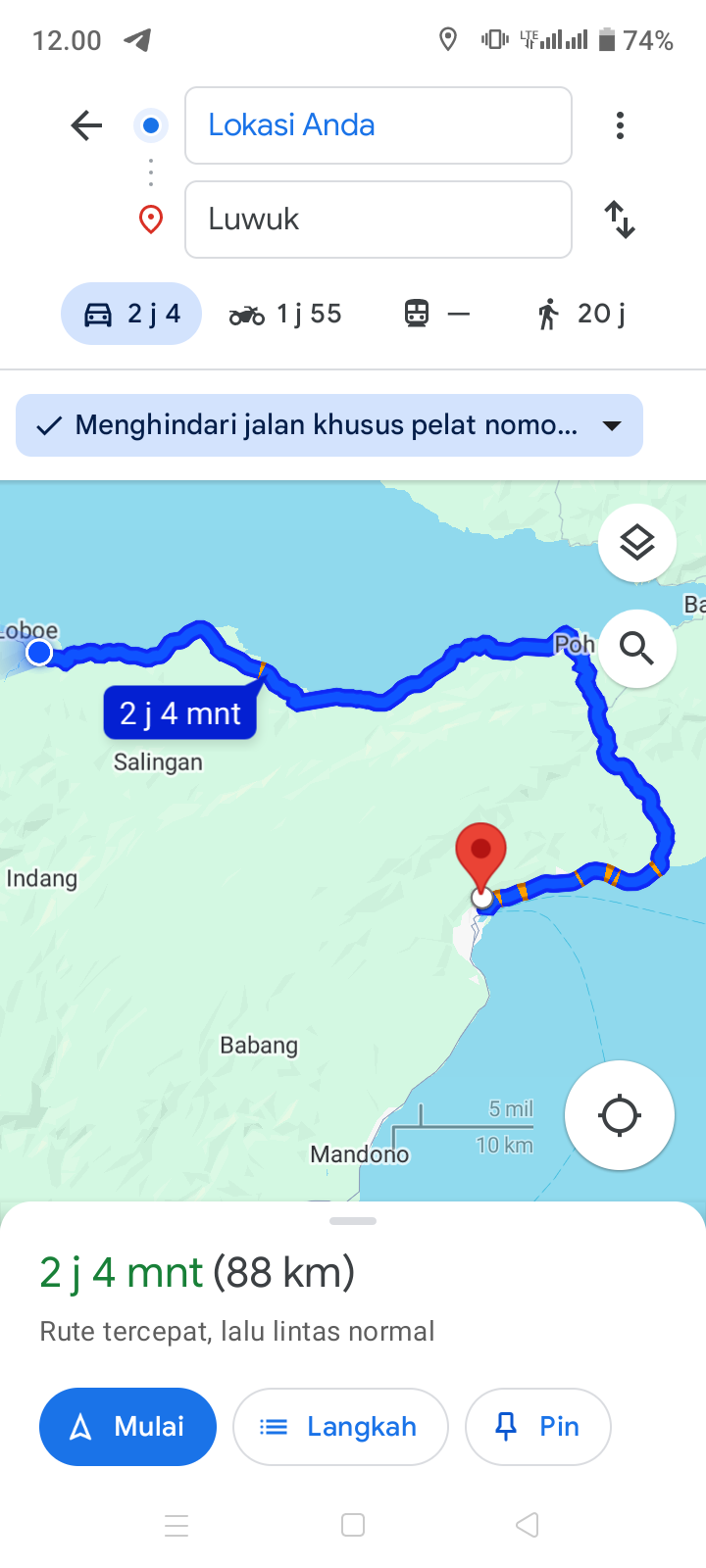View the Langkah step list
The height and width of the screenshot is (1568, 706).
340,1427
